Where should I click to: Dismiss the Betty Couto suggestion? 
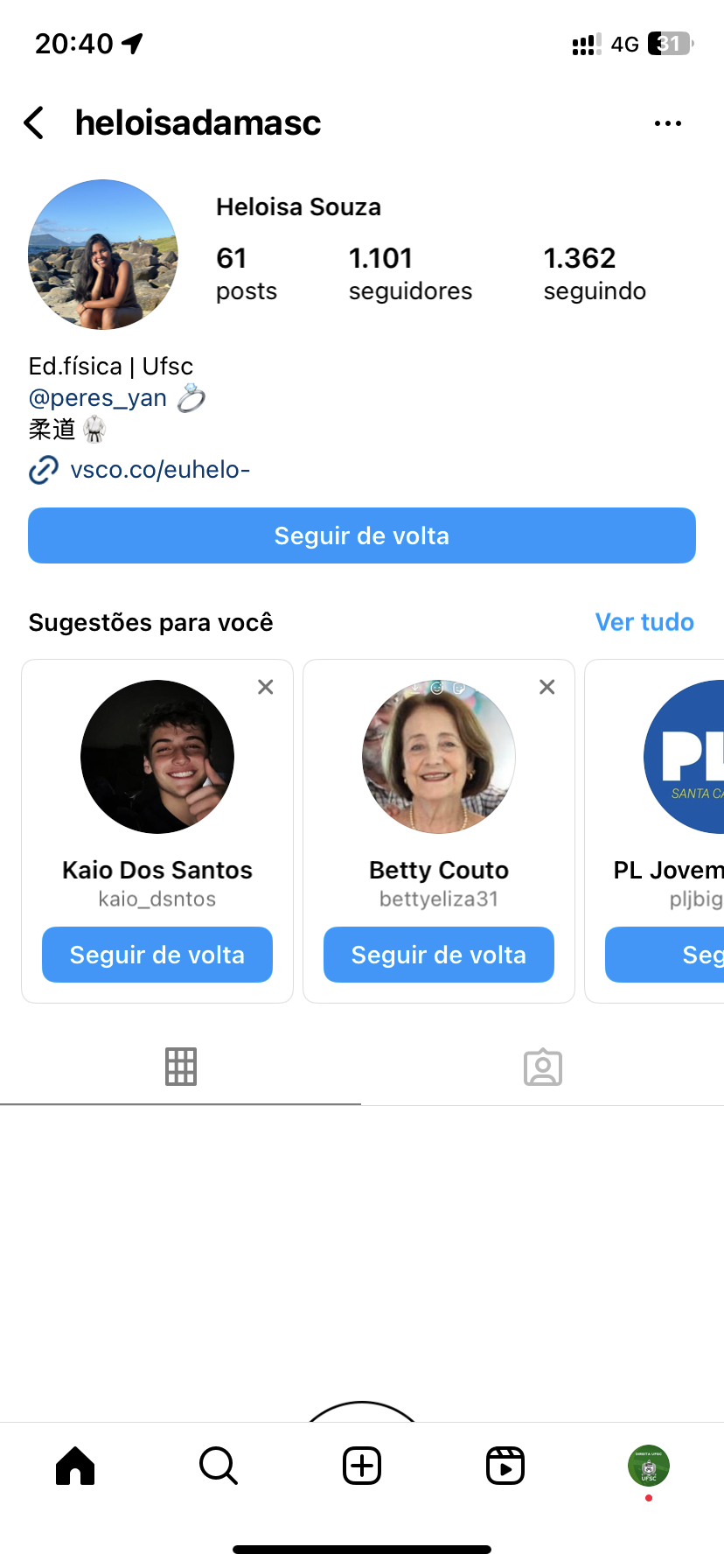547,687
